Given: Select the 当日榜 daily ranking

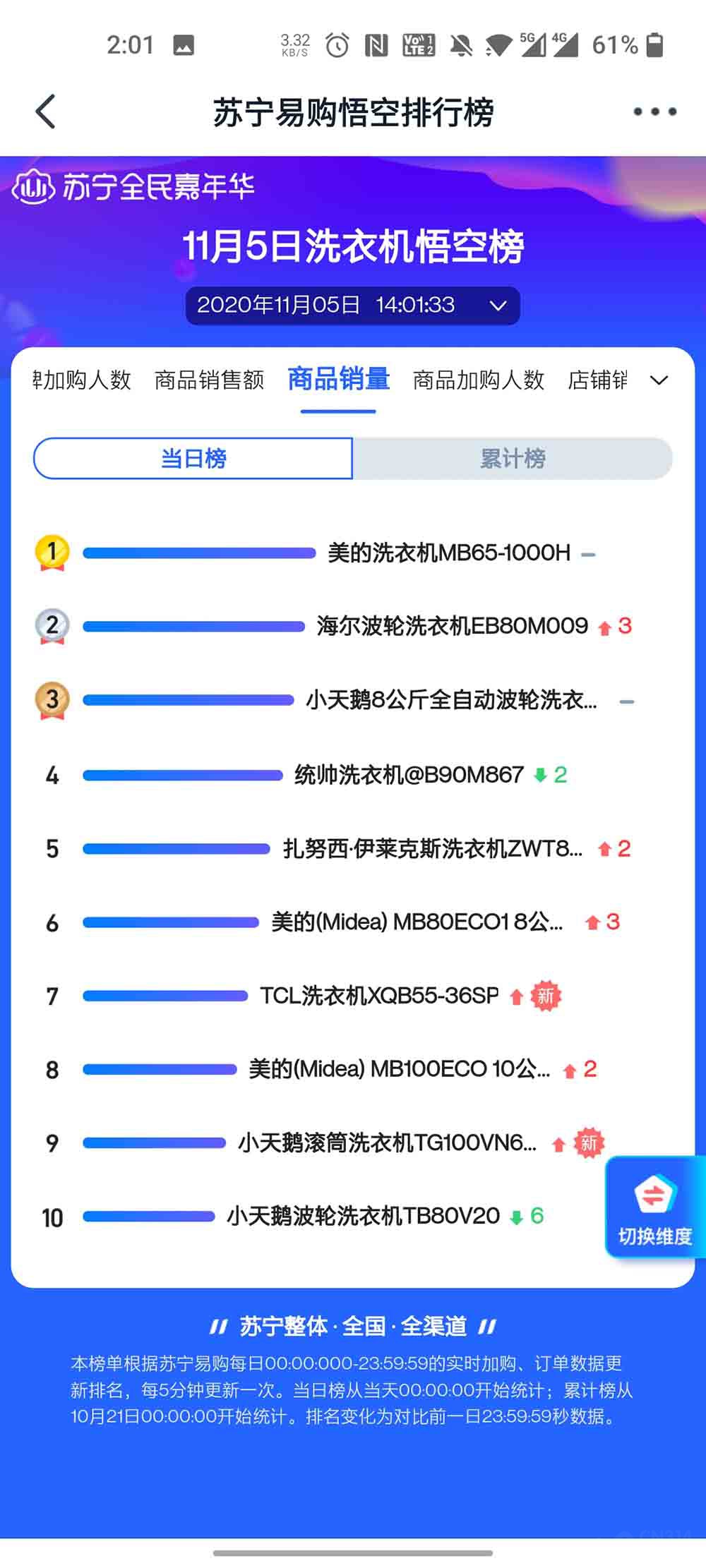Looking at the screenshot, I should [x=193, y=459].
